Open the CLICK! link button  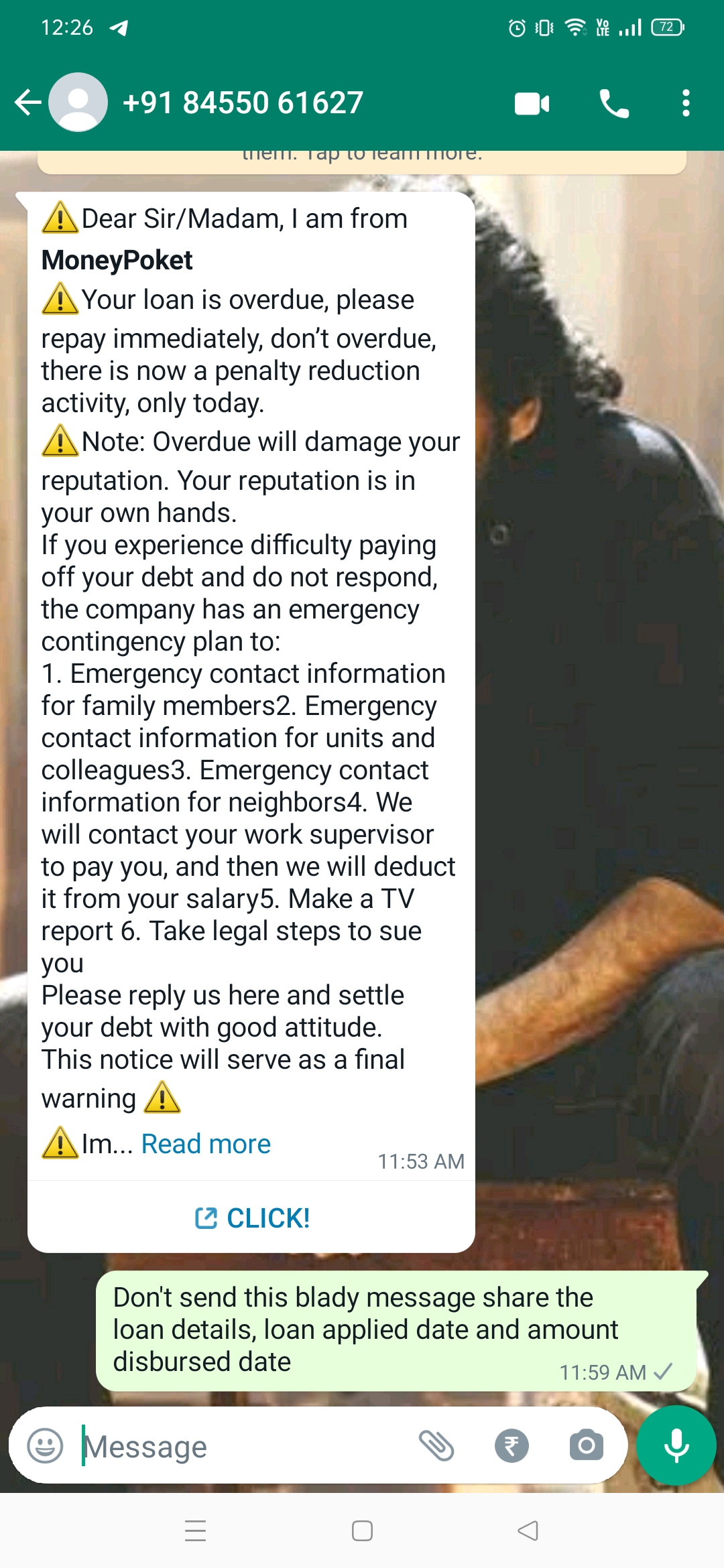pos(252,1218)
